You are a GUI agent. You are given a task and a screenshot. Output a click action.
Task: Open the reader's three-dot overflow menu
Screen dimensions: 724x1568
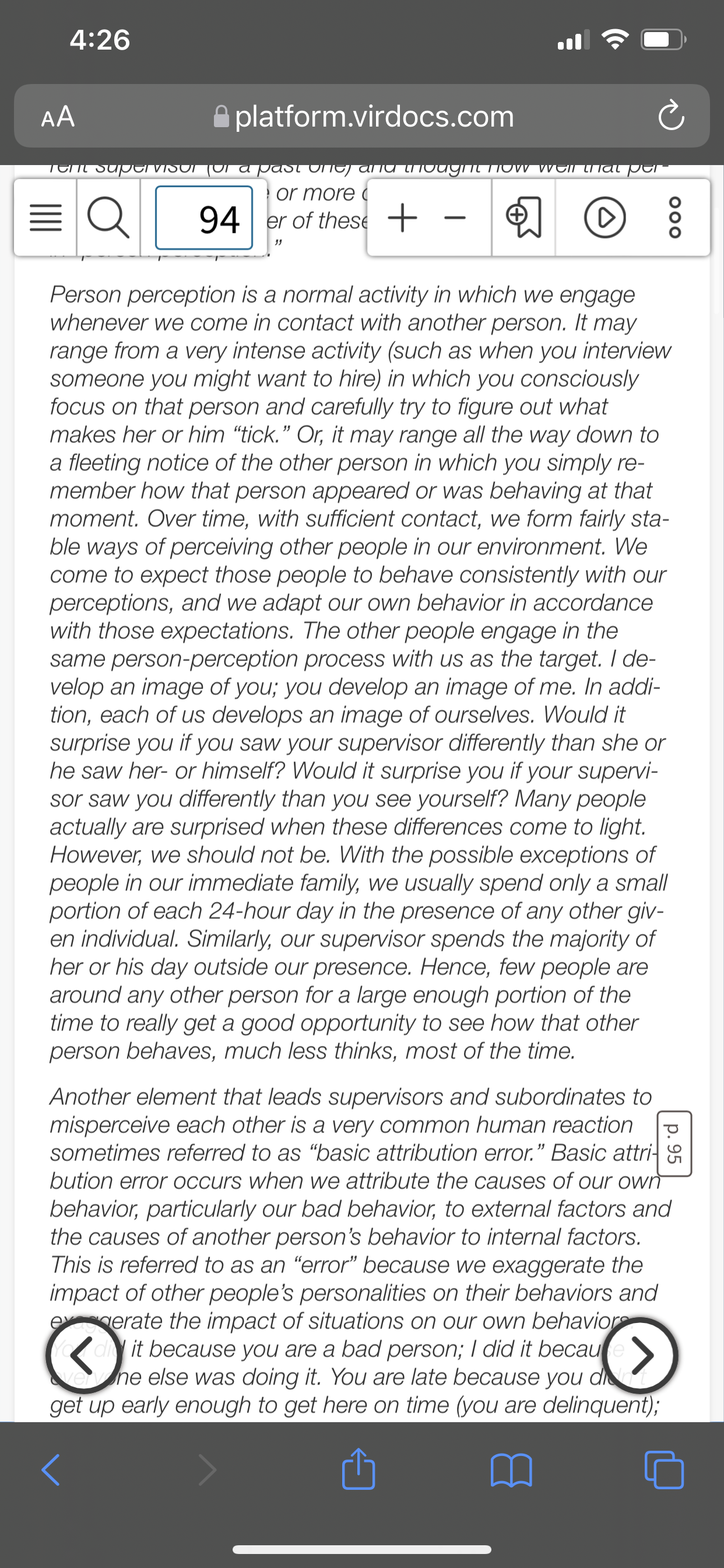[676, 218]
